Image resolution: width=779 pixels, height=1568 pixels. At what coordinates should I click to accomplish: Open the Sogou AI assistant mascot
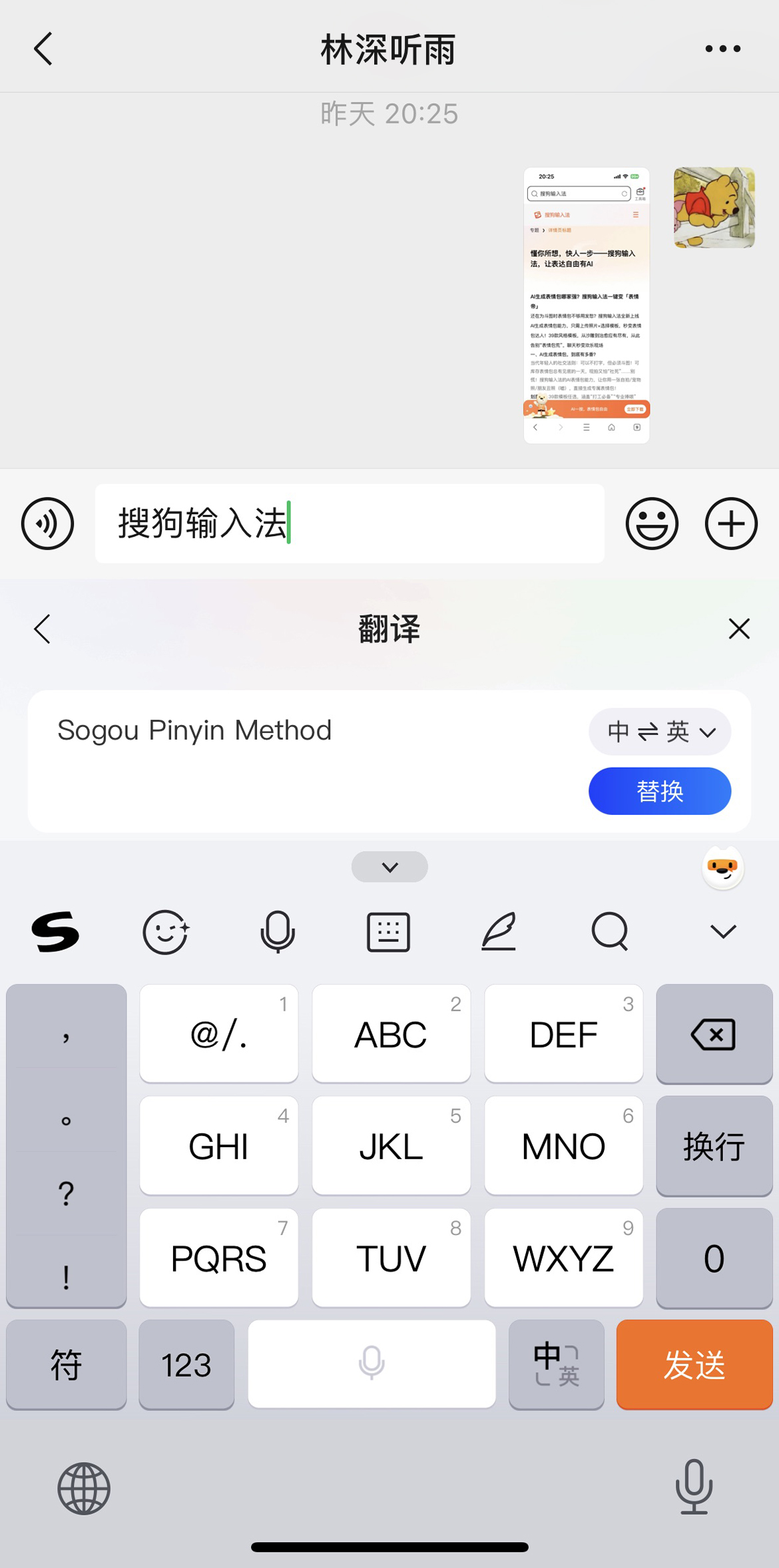point(723,868)
